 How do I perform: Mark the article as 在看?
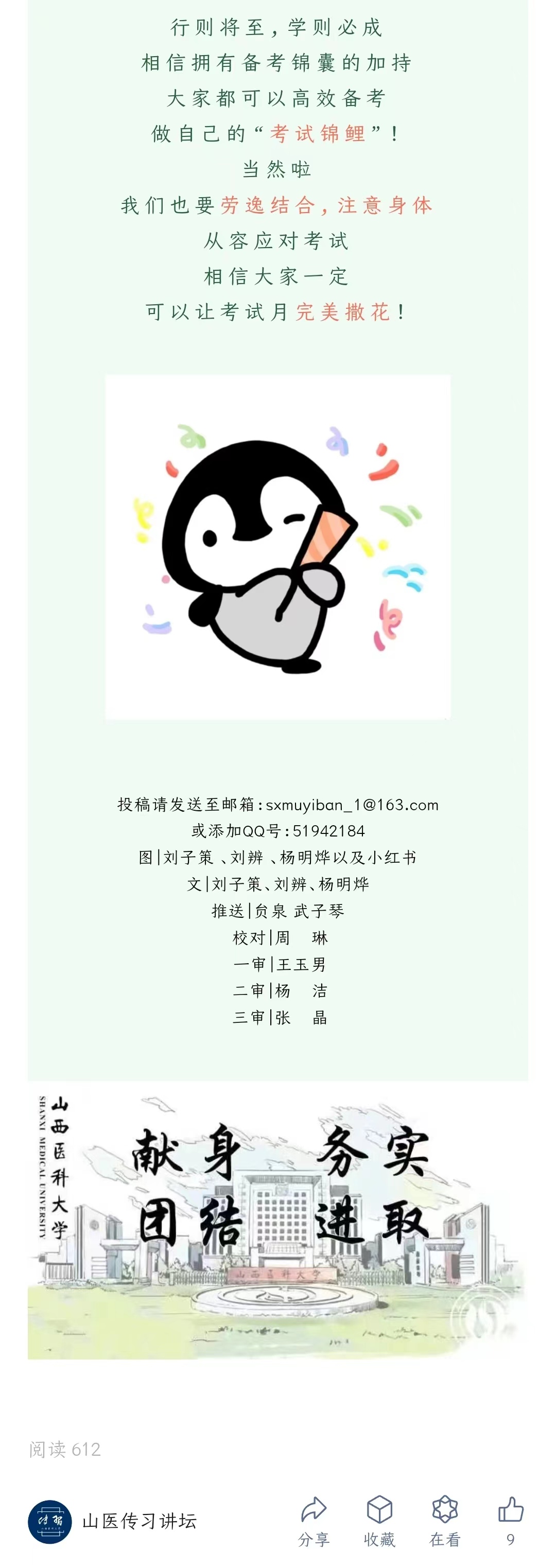[x=445, y=1520]
